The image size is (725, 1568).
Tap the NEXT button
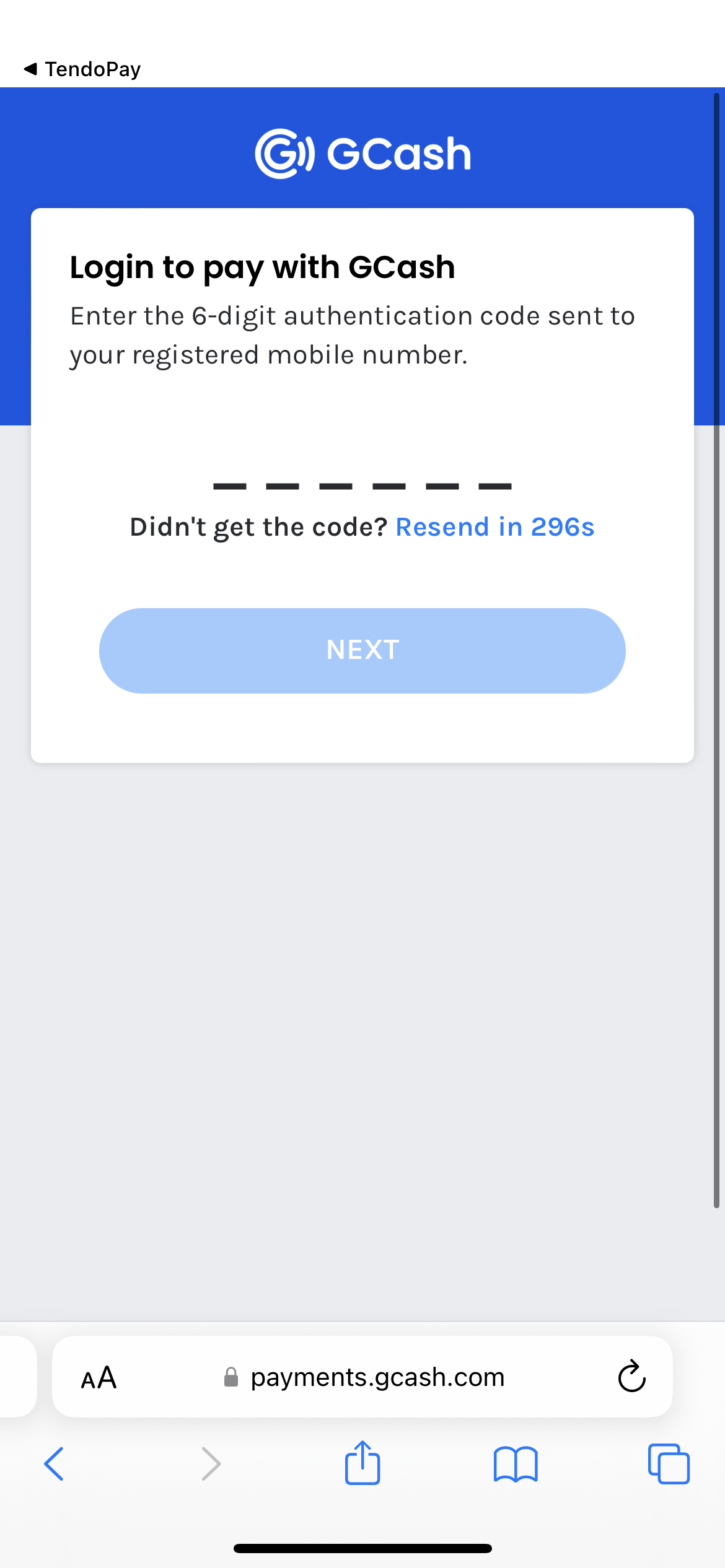(362, 650)
